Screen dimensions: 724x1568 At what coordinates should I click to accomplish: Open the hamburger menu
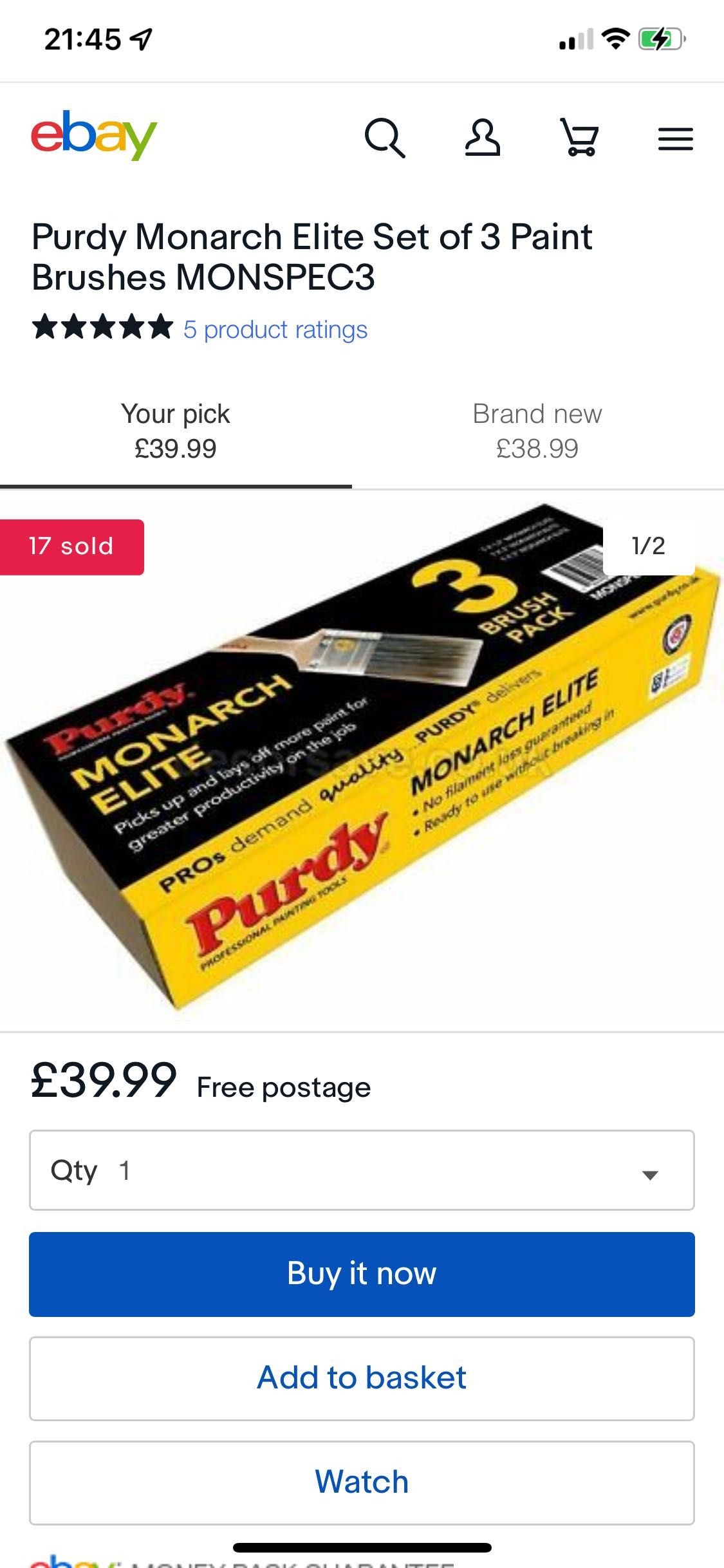(x=675, y=138)
